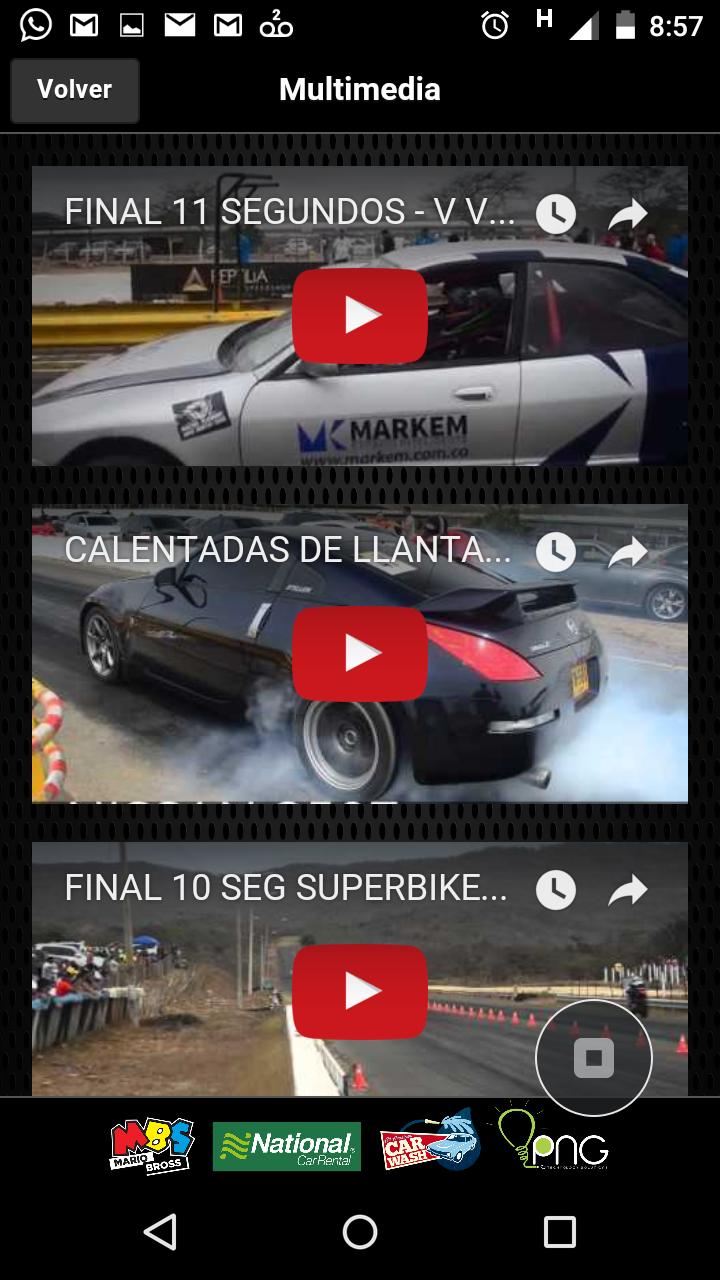Screen dimensions: 720x1280
Task: Play the CALENTADAS DE LLANTA video
Action: (359, 653)
